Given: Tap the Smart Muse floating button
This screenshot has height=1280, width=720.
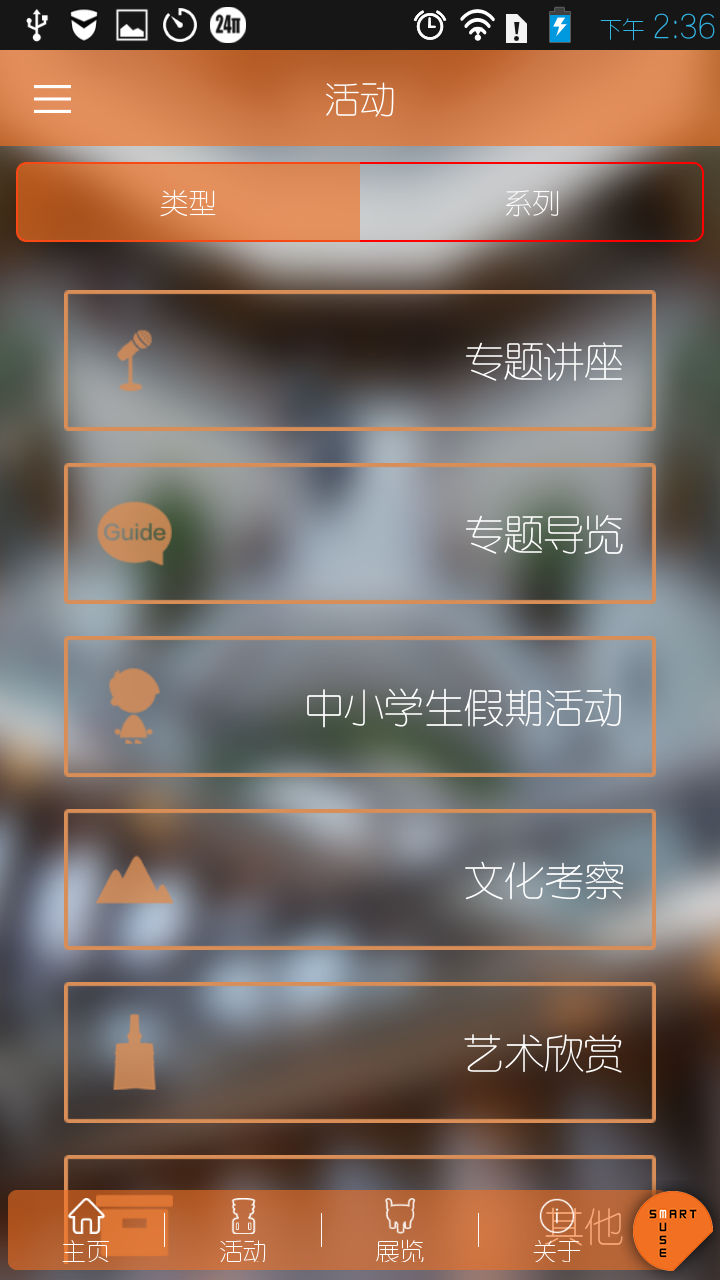Looking at the screenshot, I should point(670,1231).
